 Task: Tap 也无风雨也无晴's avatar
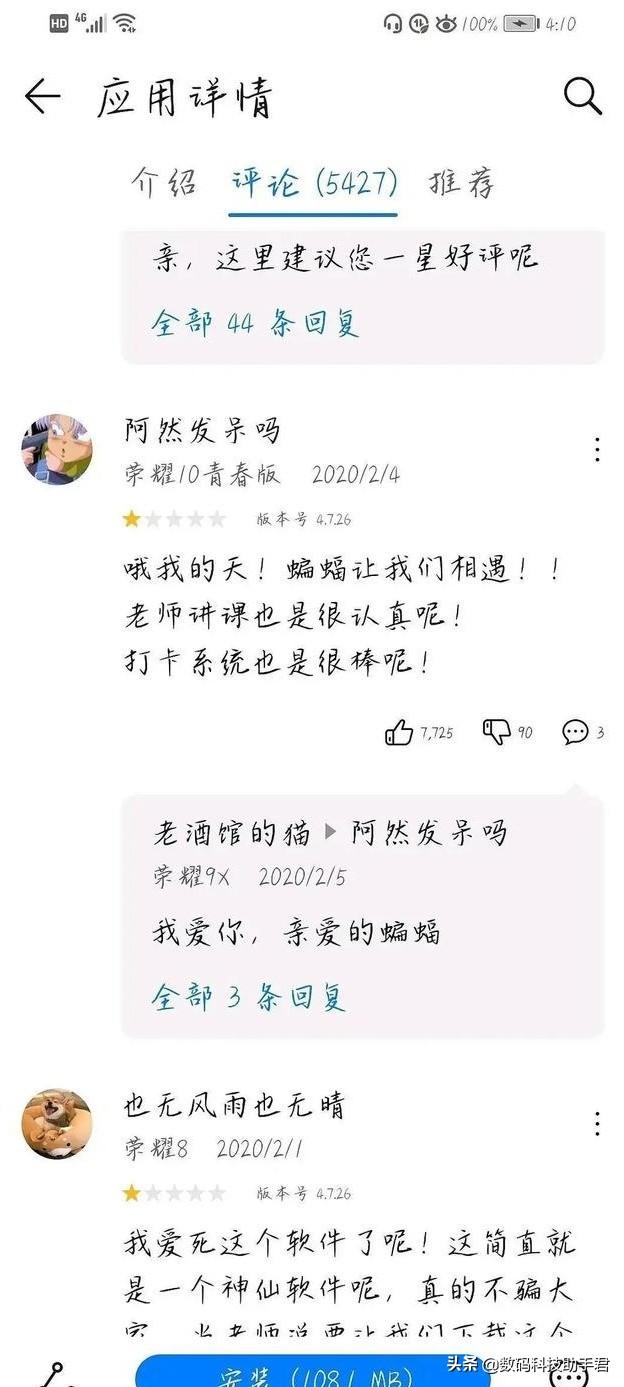click(57, 1123)
